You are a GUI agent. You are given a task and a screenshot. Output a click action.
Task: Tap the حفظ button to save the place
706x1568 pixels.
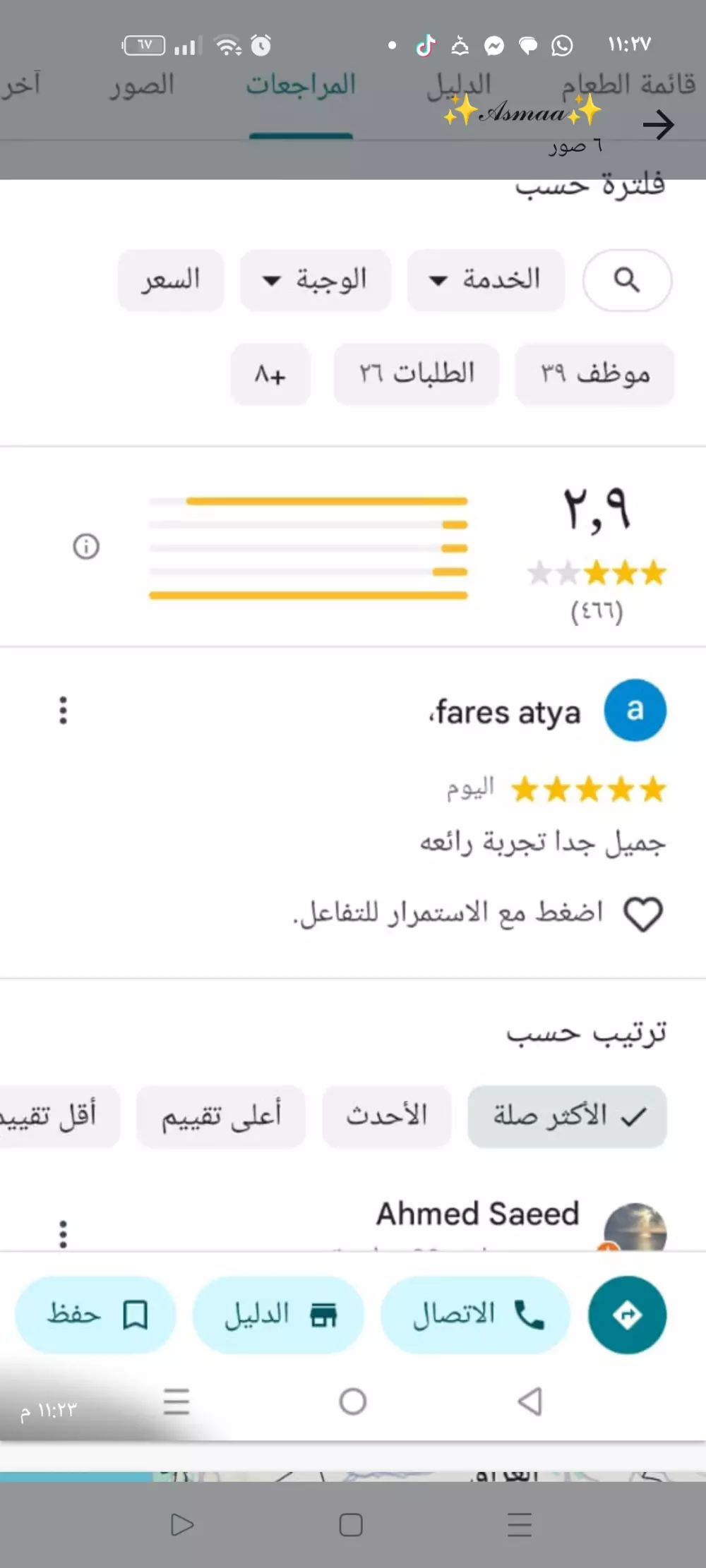click(x=95, y=1313)
